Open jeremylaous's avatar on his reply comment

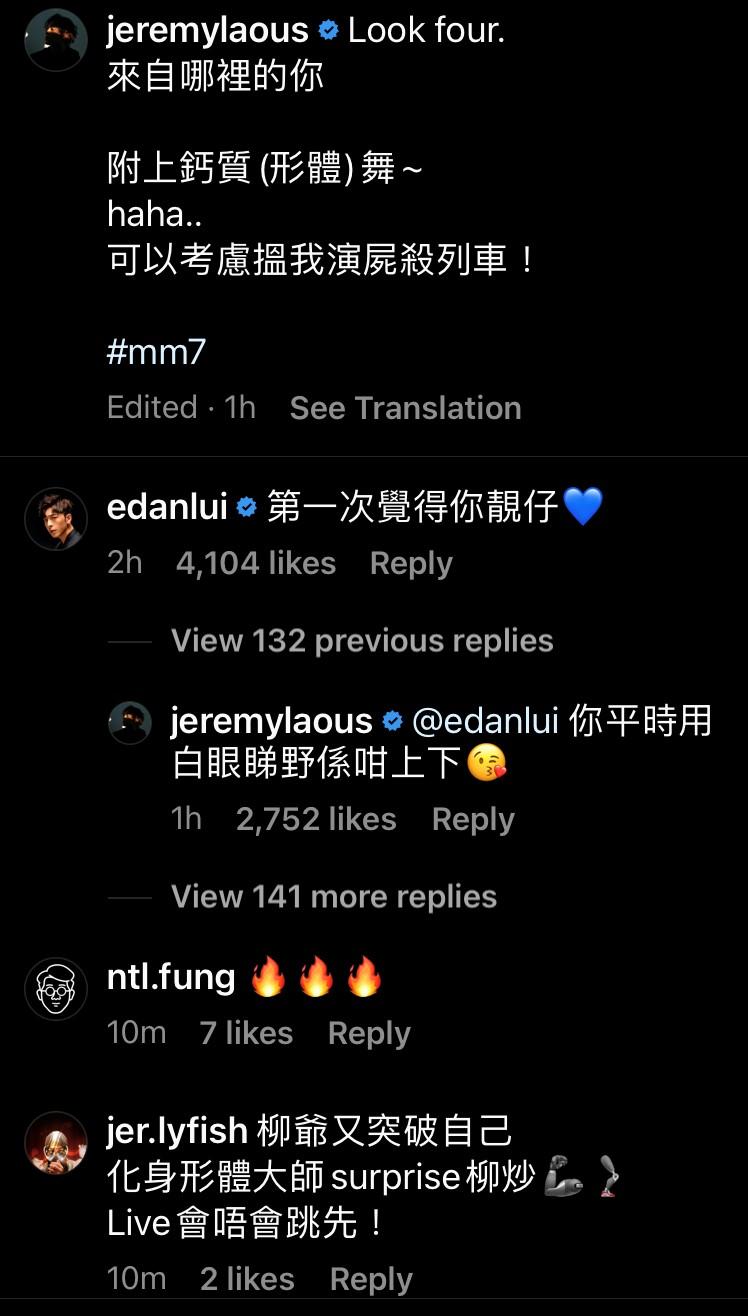click(x=130, y=722)
